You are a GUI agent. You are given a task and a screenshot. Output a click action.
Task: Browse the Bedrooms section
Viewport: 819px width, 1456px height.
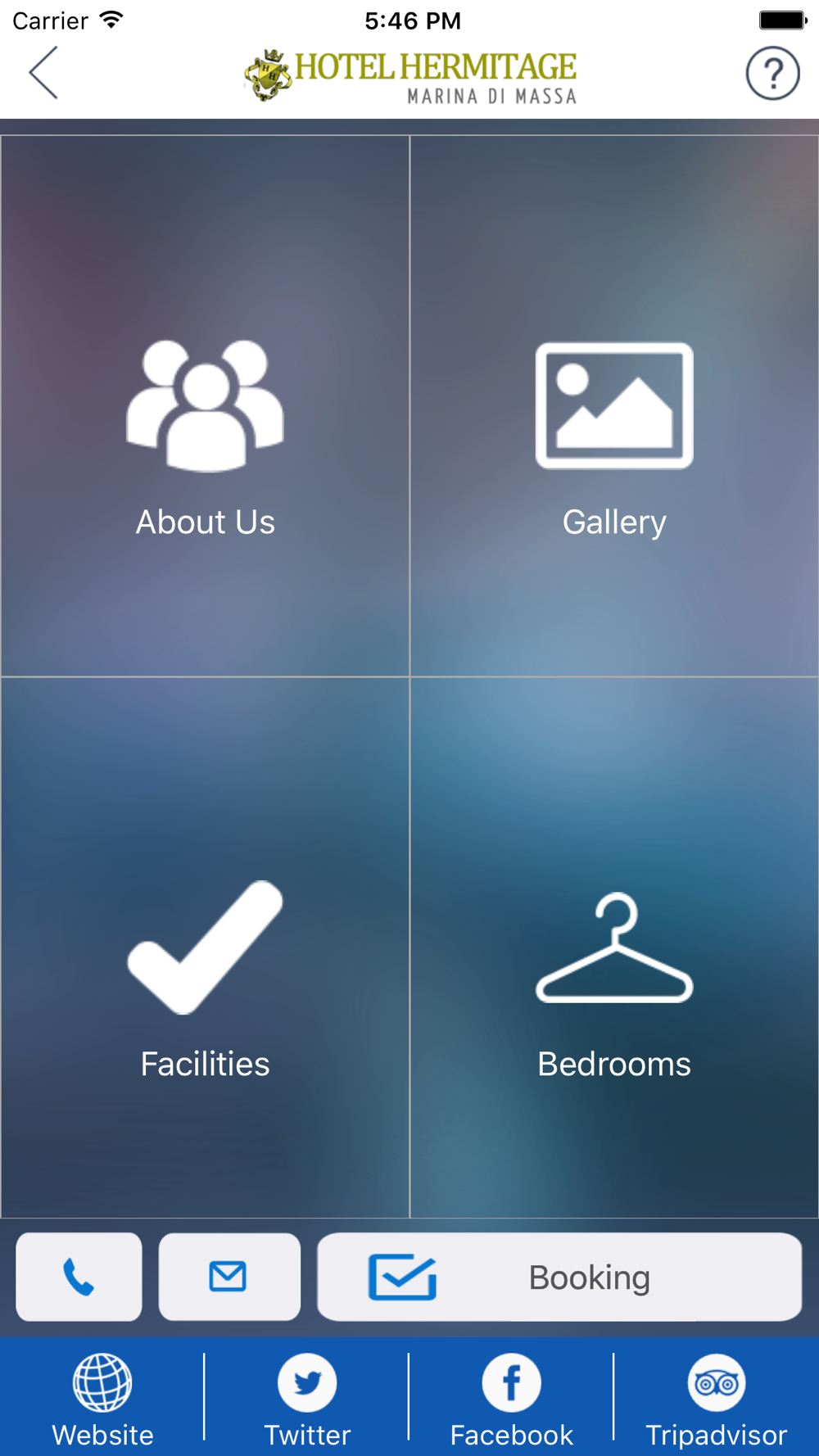(614, 947)
